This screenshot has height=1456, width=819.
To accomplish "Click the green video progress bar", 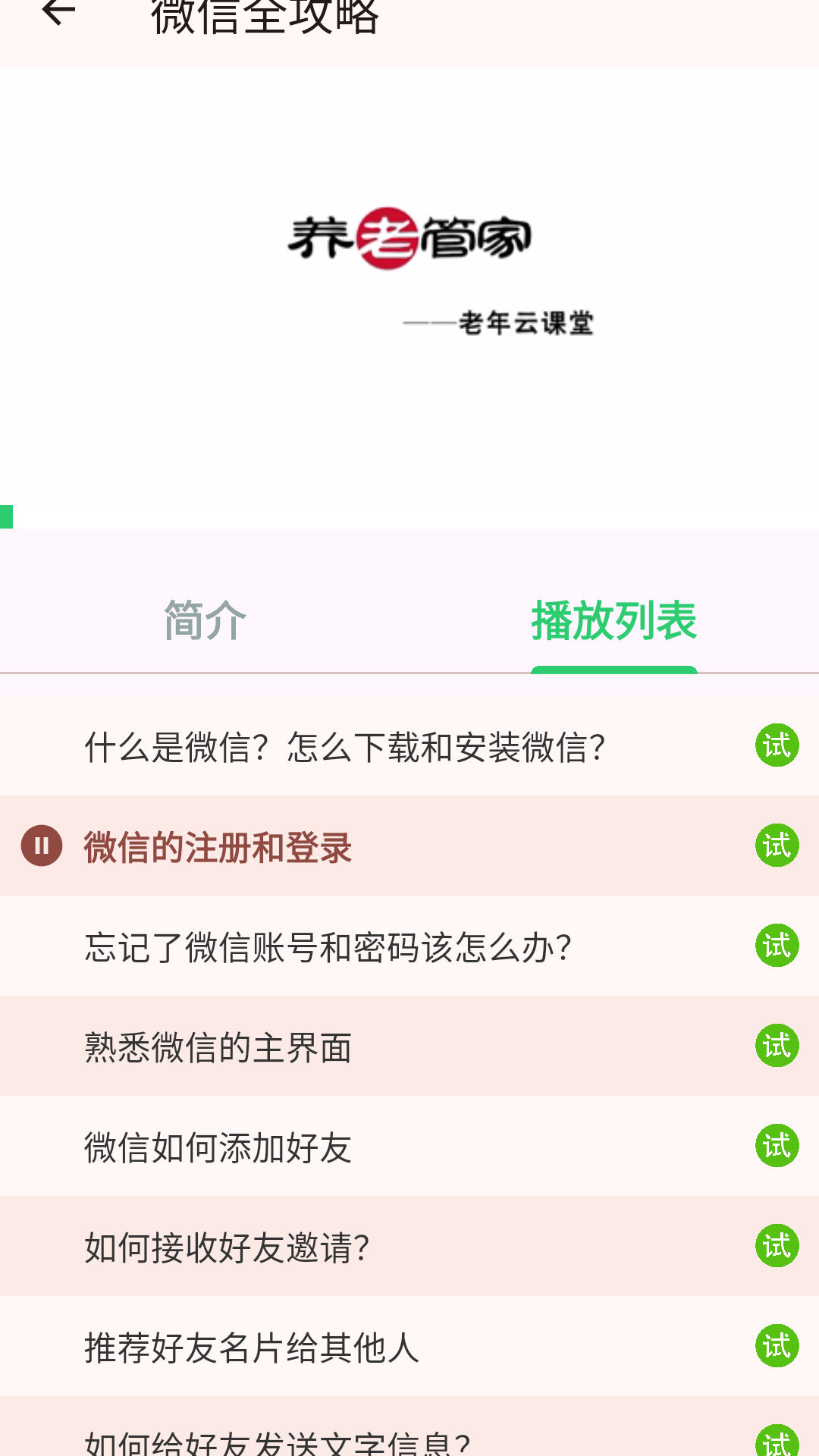I will [6, 516].
